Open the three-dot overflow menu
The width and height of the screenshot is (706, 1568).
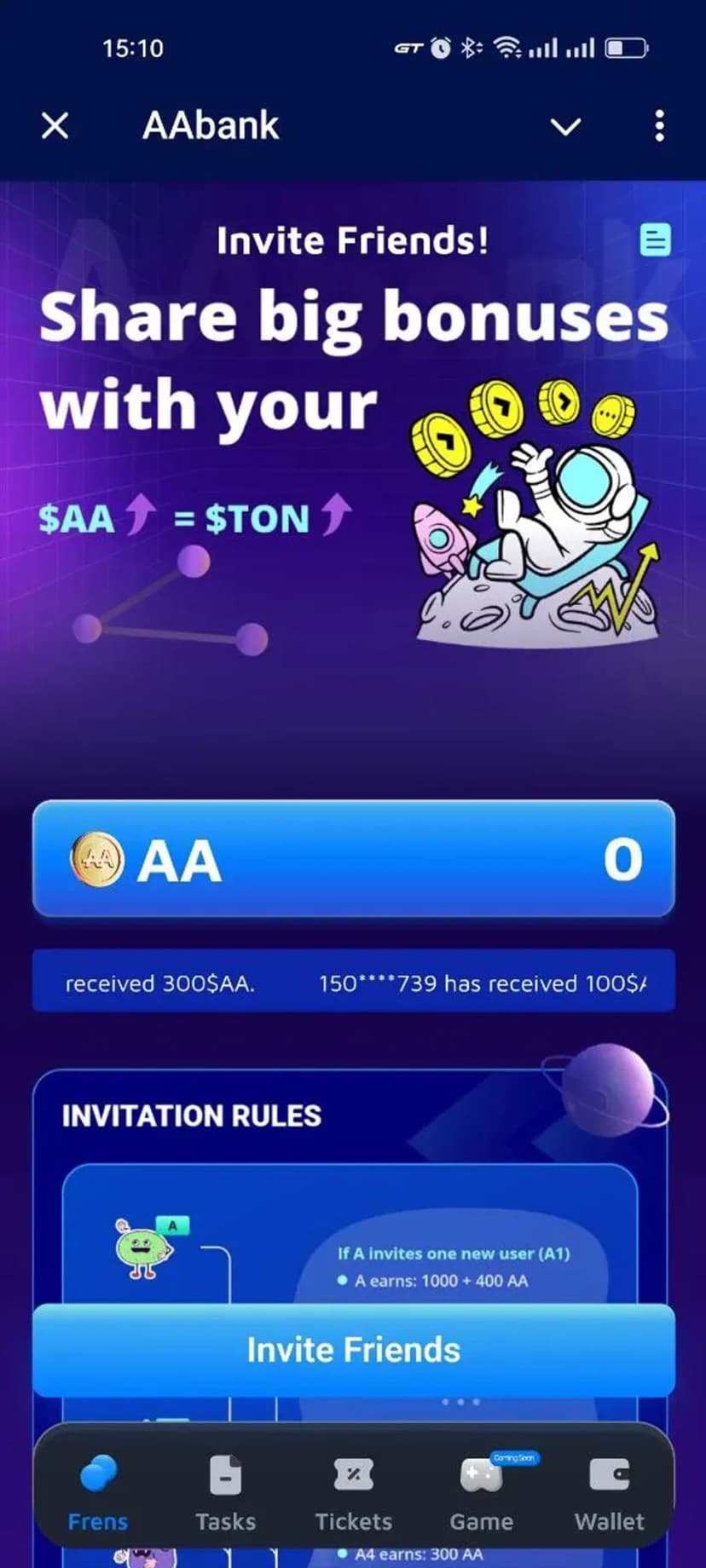point(659,126)
